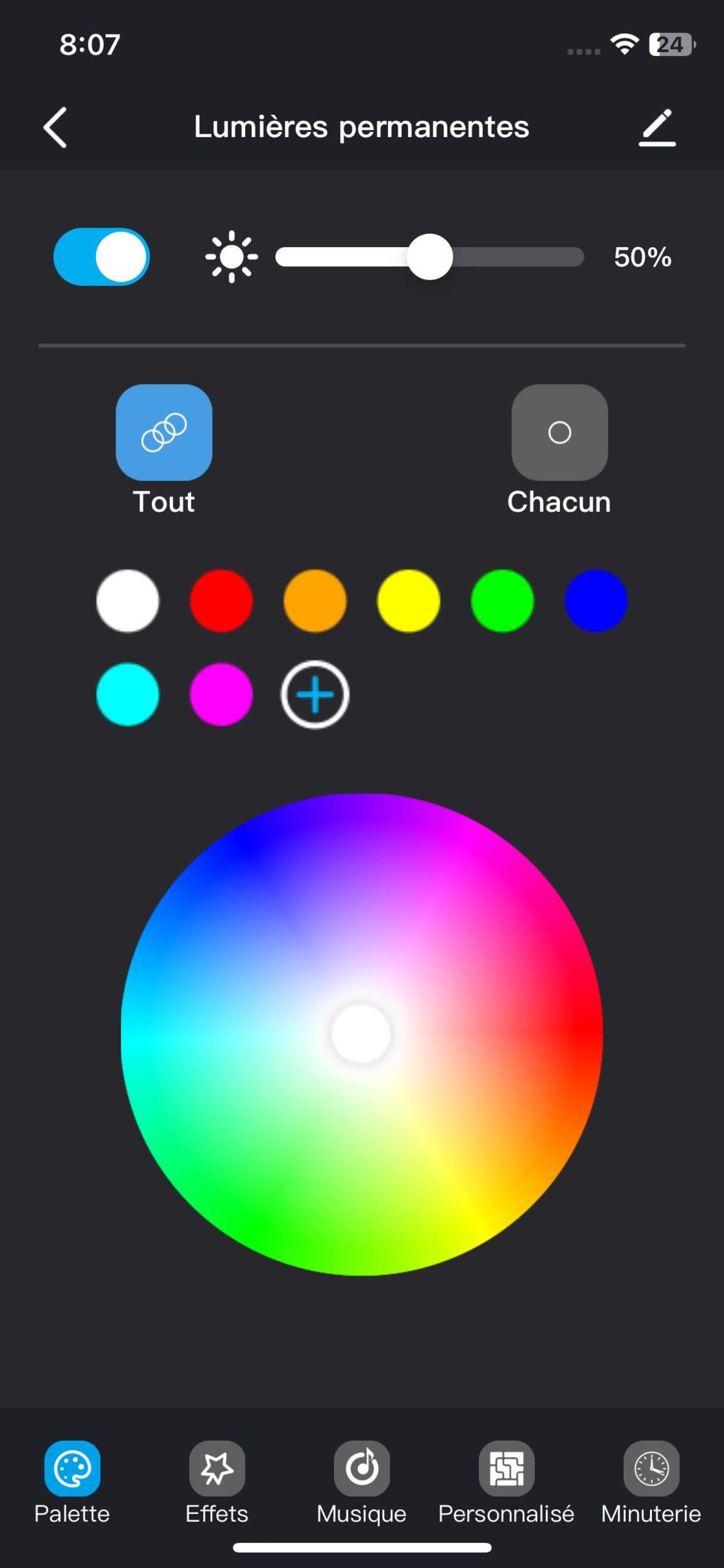This screenshot has height=1568, width=724.
Task: Choose the white color swatch
Action: (128, 601)
